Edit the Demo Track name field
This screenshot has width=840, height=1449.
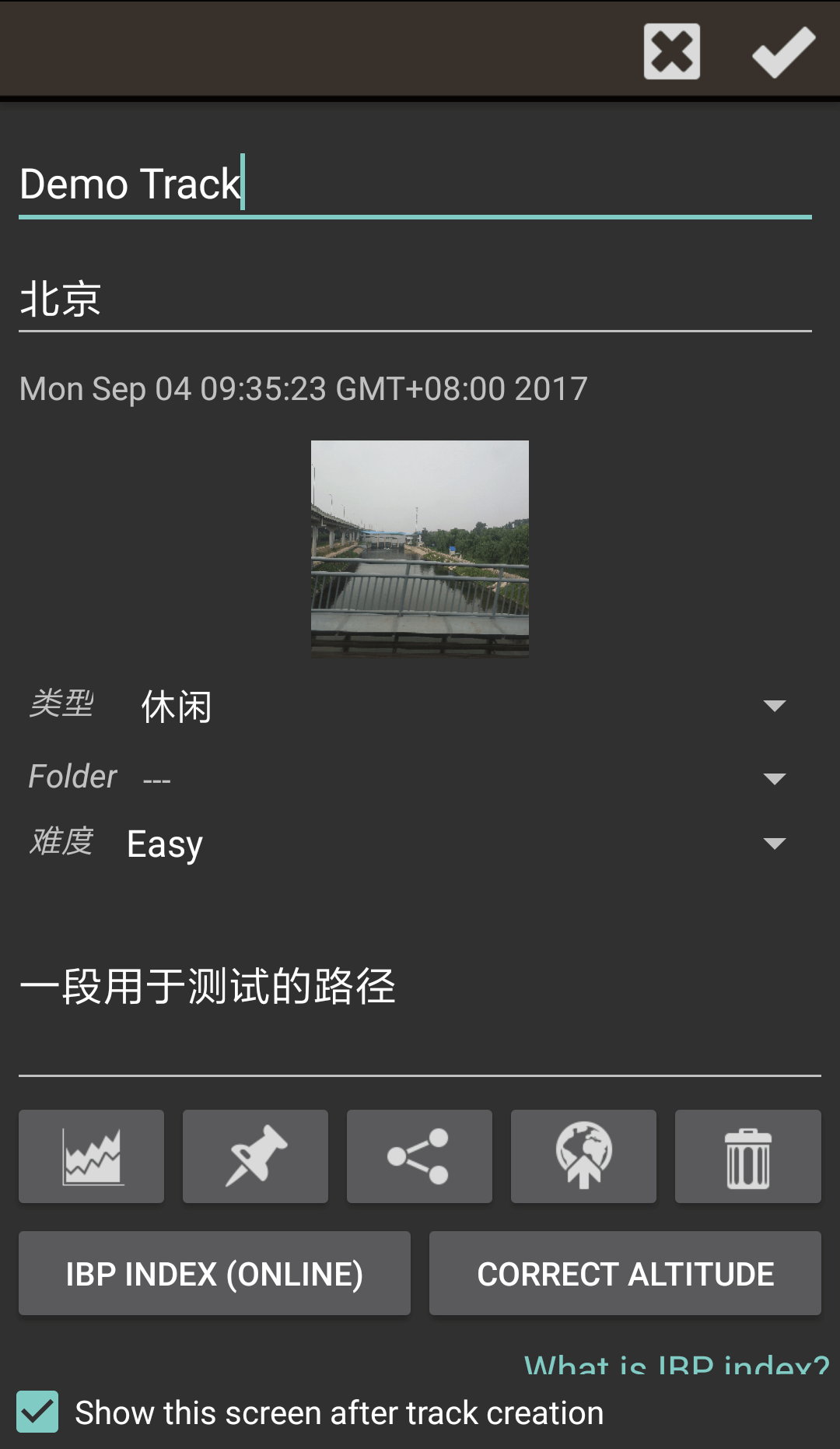[414, 184]
